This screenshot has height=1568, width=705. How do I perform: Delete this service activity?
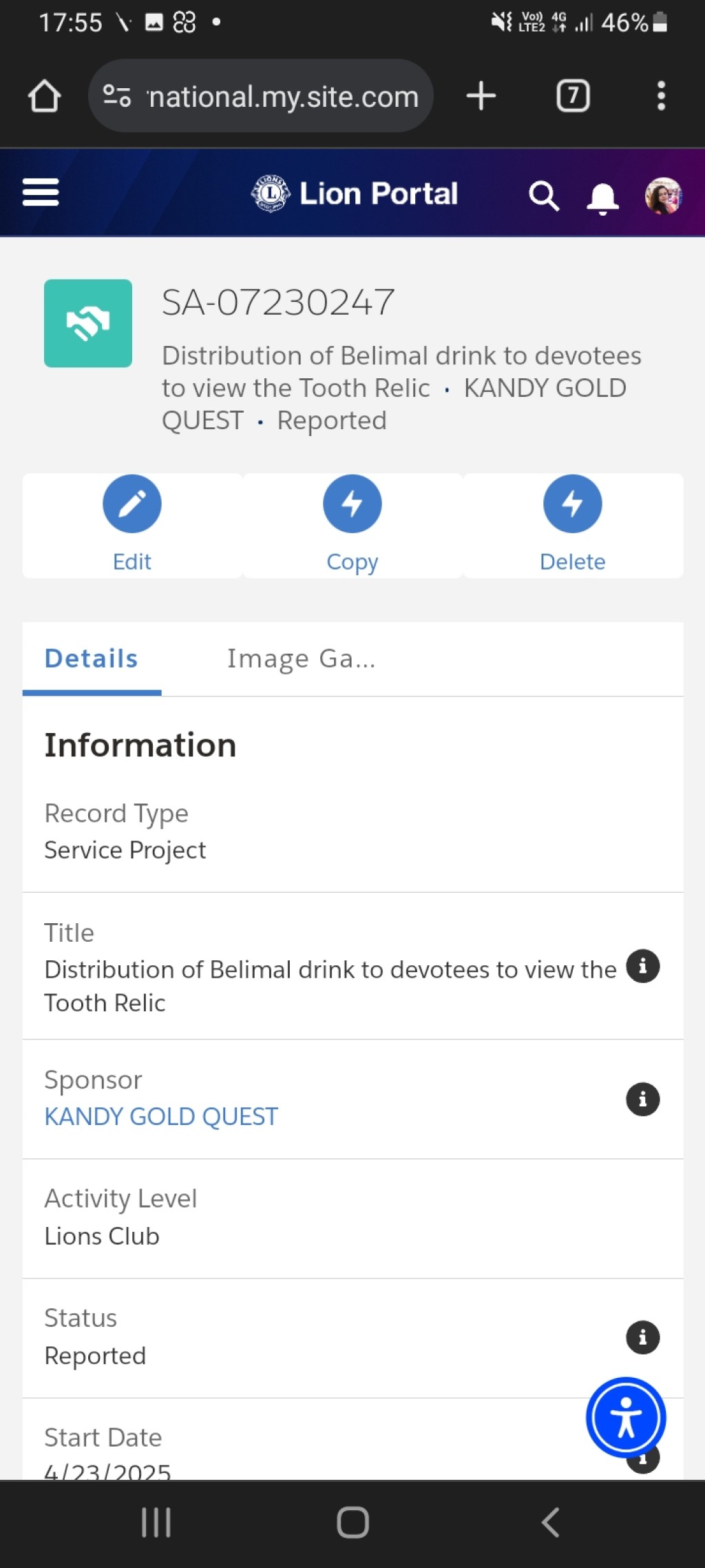tap(573, 525)
